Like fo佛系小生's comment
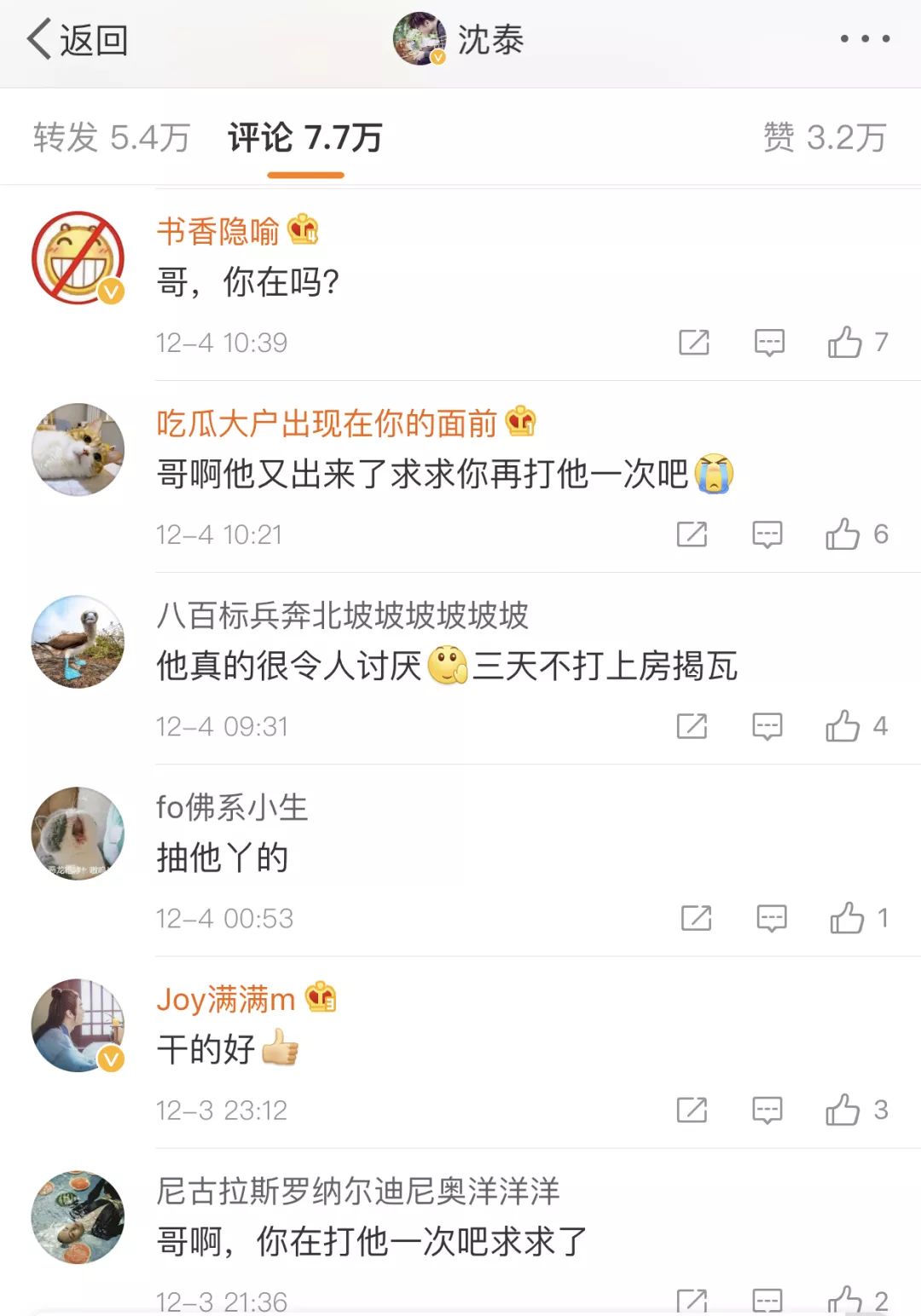 pyautogui.click(x=847, y=918)
